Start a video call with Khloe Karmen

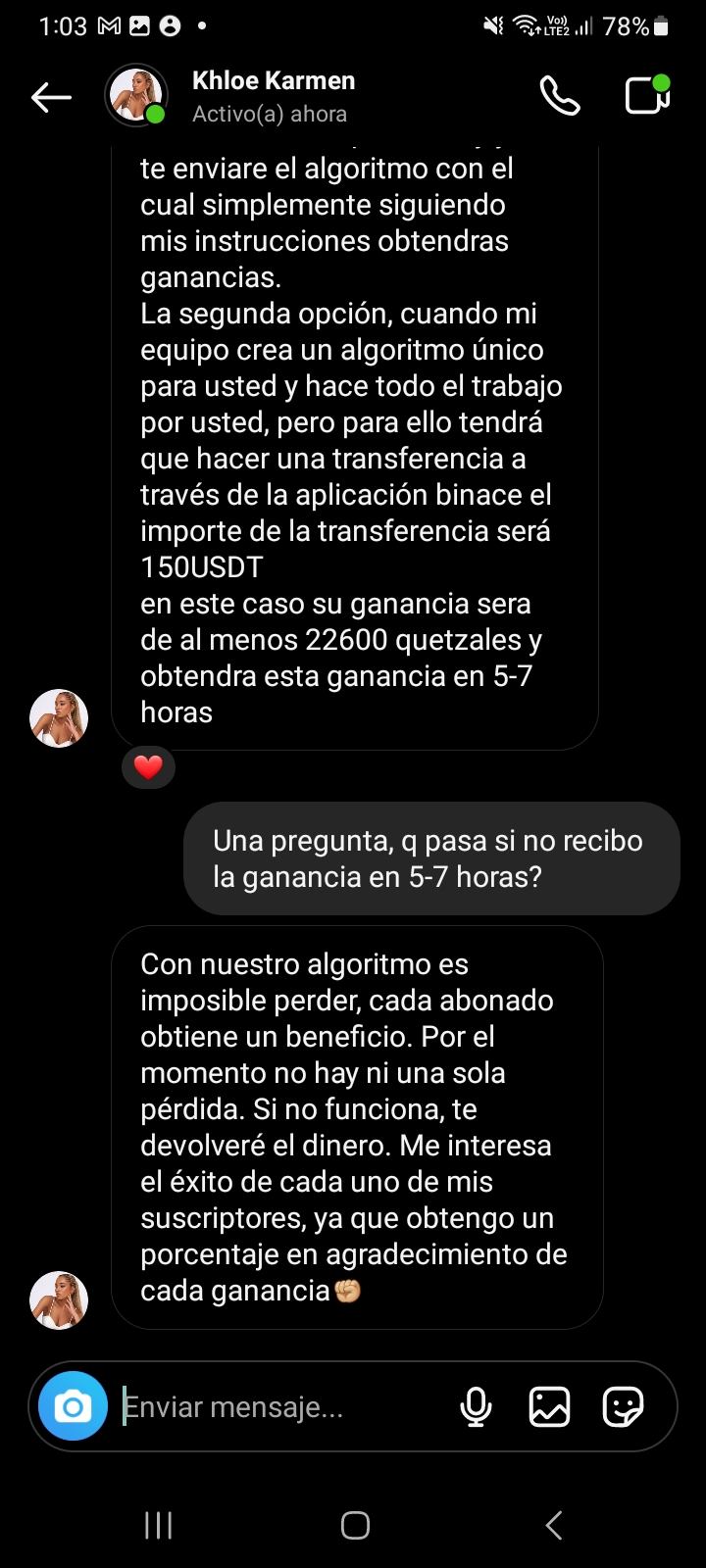(647, 96)
